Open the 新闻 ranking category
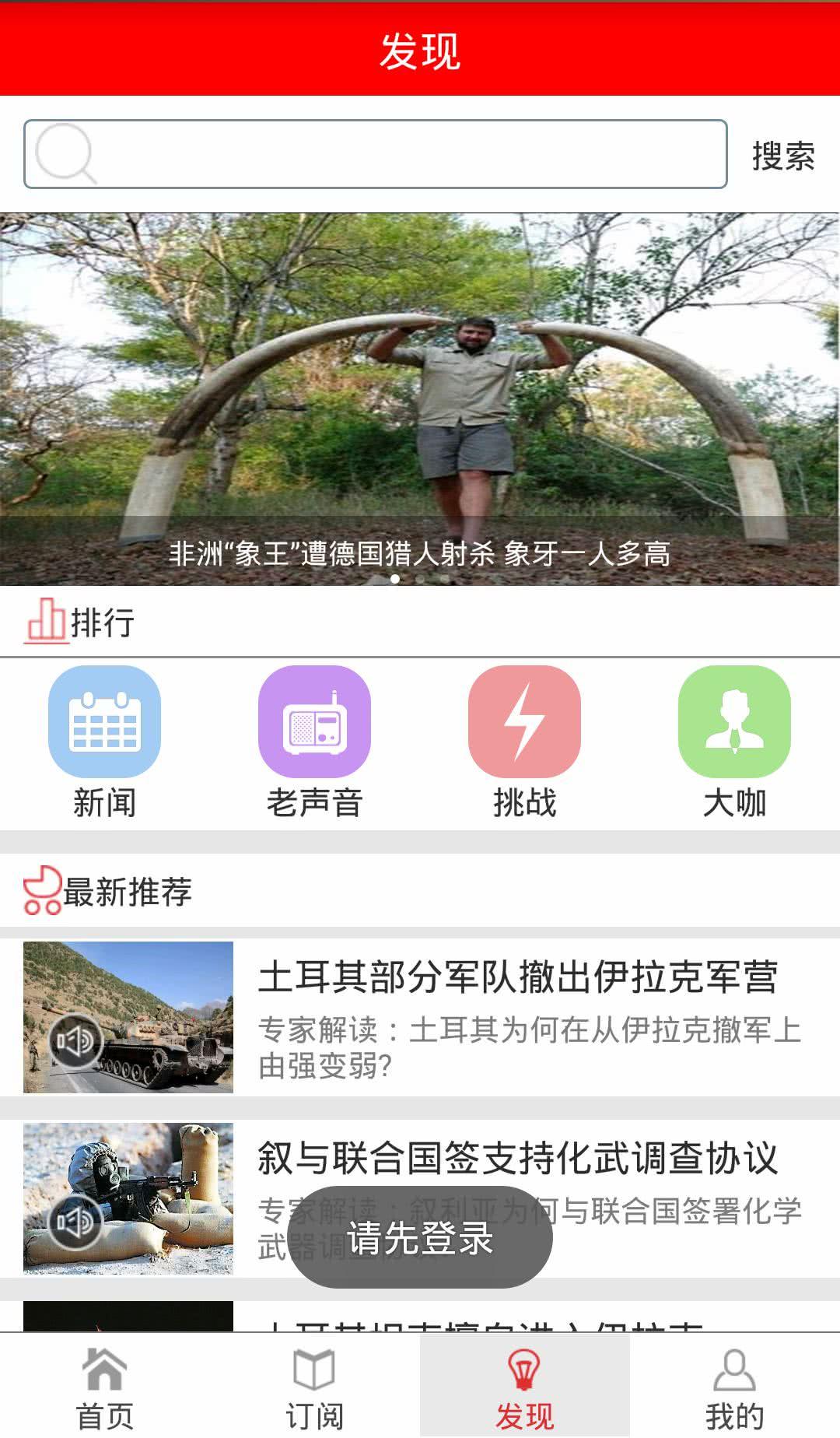 pyautogui.click(x=105, y=741)
